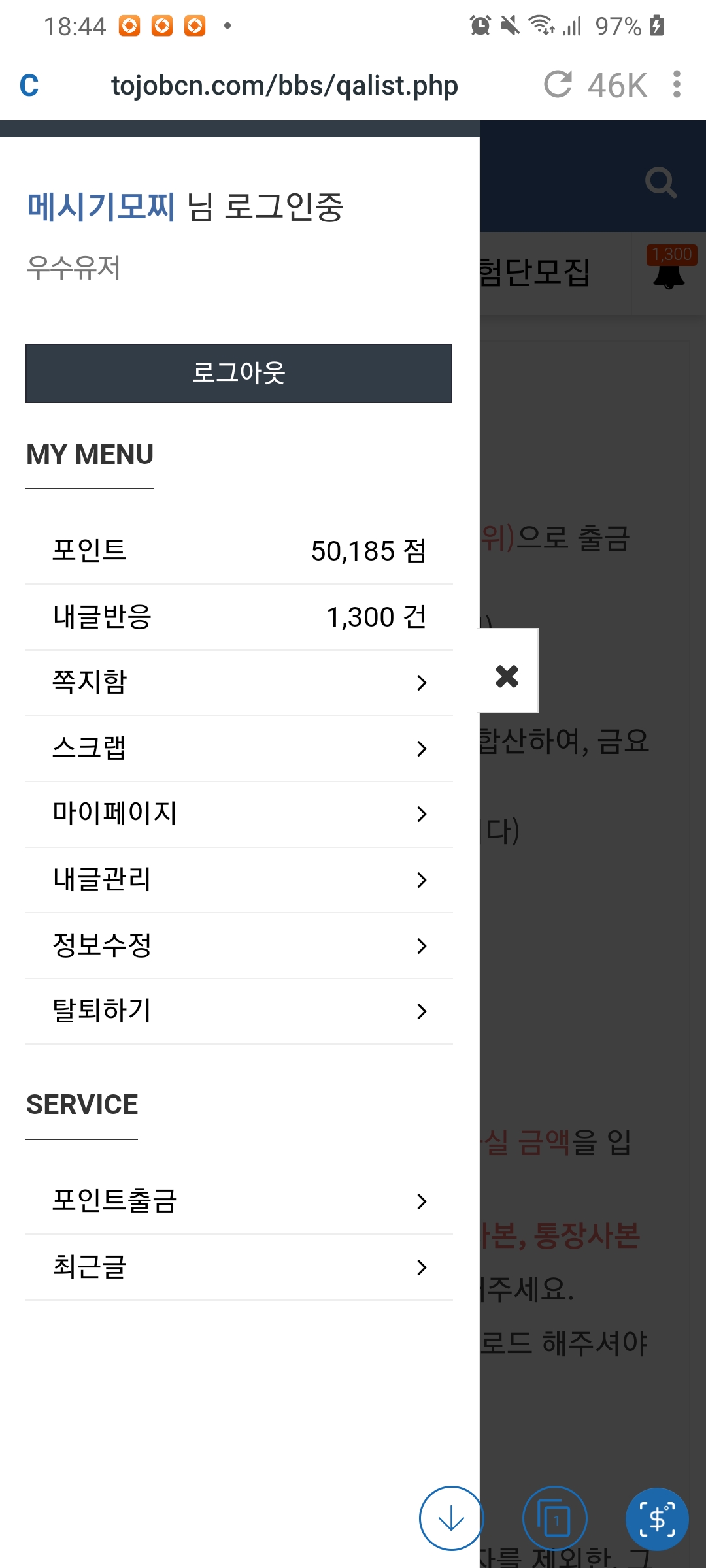Open 포인트출금 under SERVICE

[239, 1201]
